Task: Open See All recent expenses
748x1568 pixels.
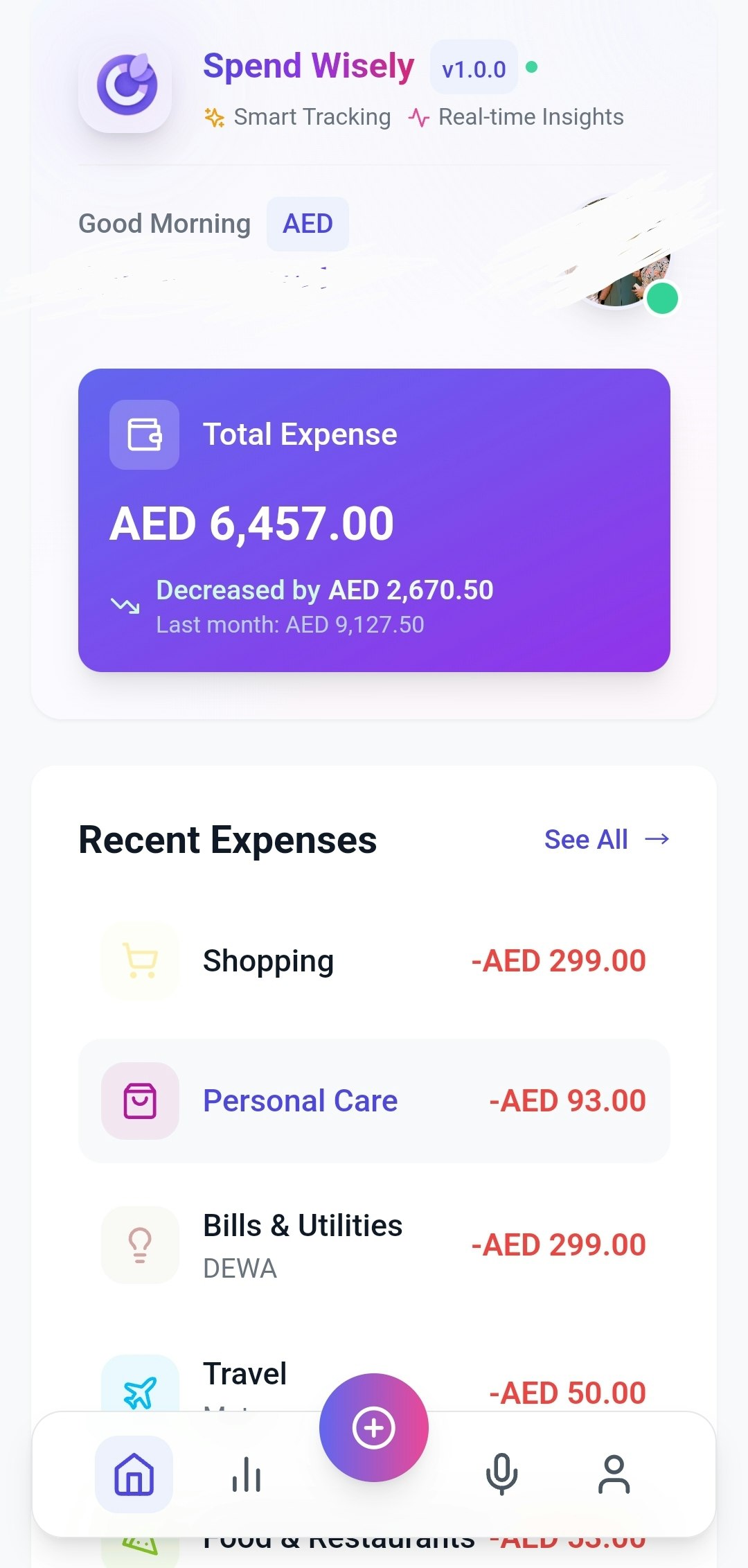Action: (x=606, y=840)
